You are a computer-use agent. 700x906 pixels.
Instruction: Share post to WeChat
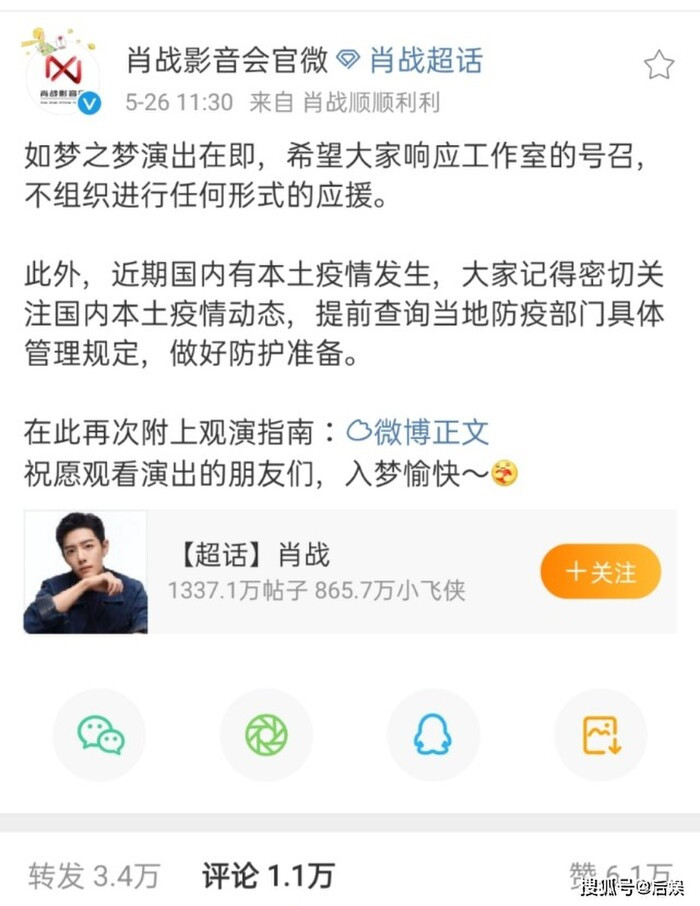click(x=100, y=735)
